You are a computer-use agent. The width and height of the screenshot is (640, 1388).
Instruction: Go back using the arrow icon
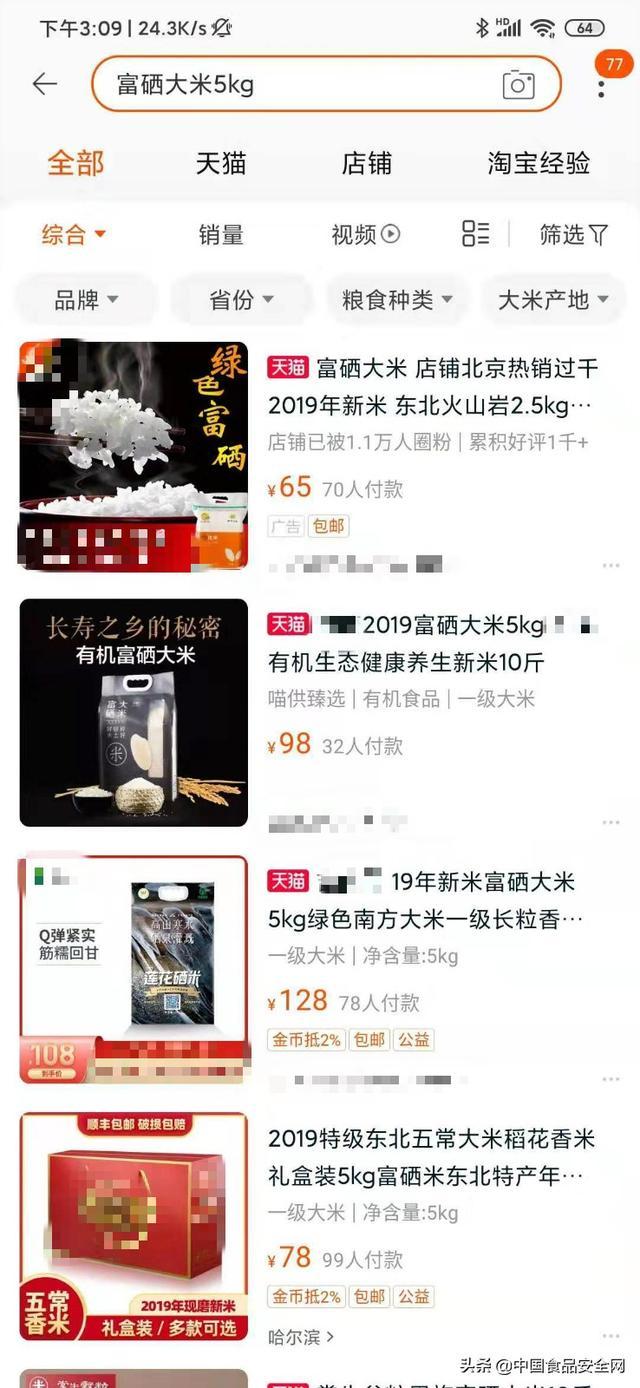45,85
